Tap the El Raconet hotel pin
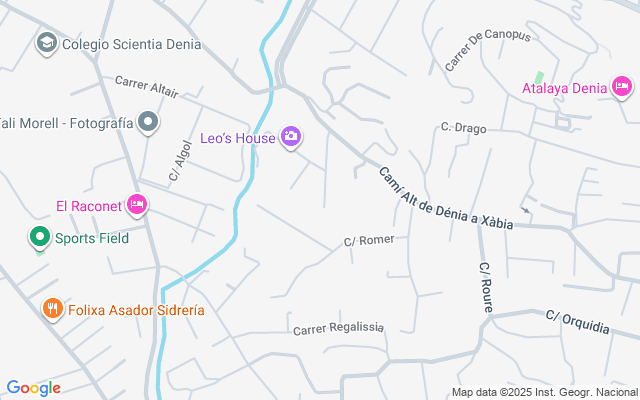 click(137, 206)
